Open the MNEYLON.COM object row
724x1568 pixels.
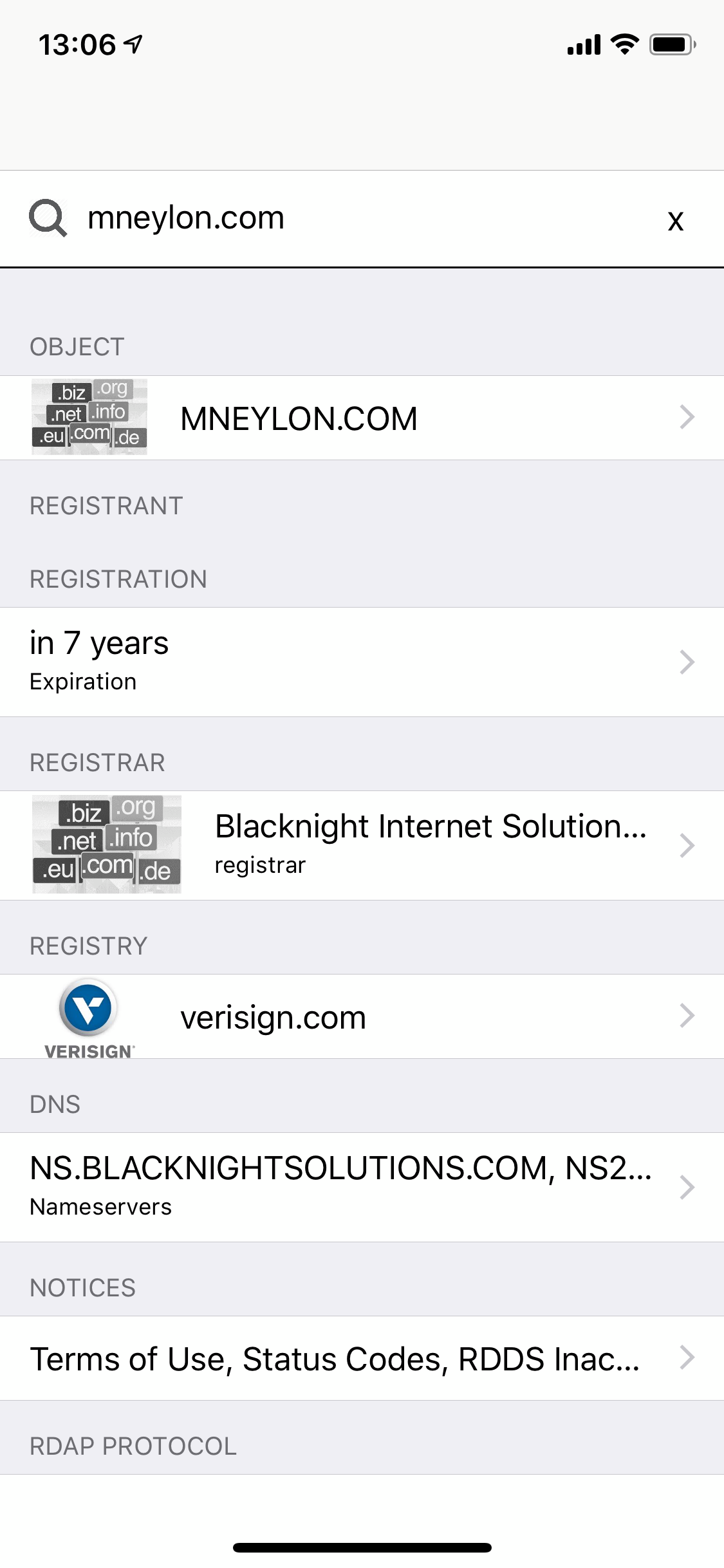tap(362, 418)
